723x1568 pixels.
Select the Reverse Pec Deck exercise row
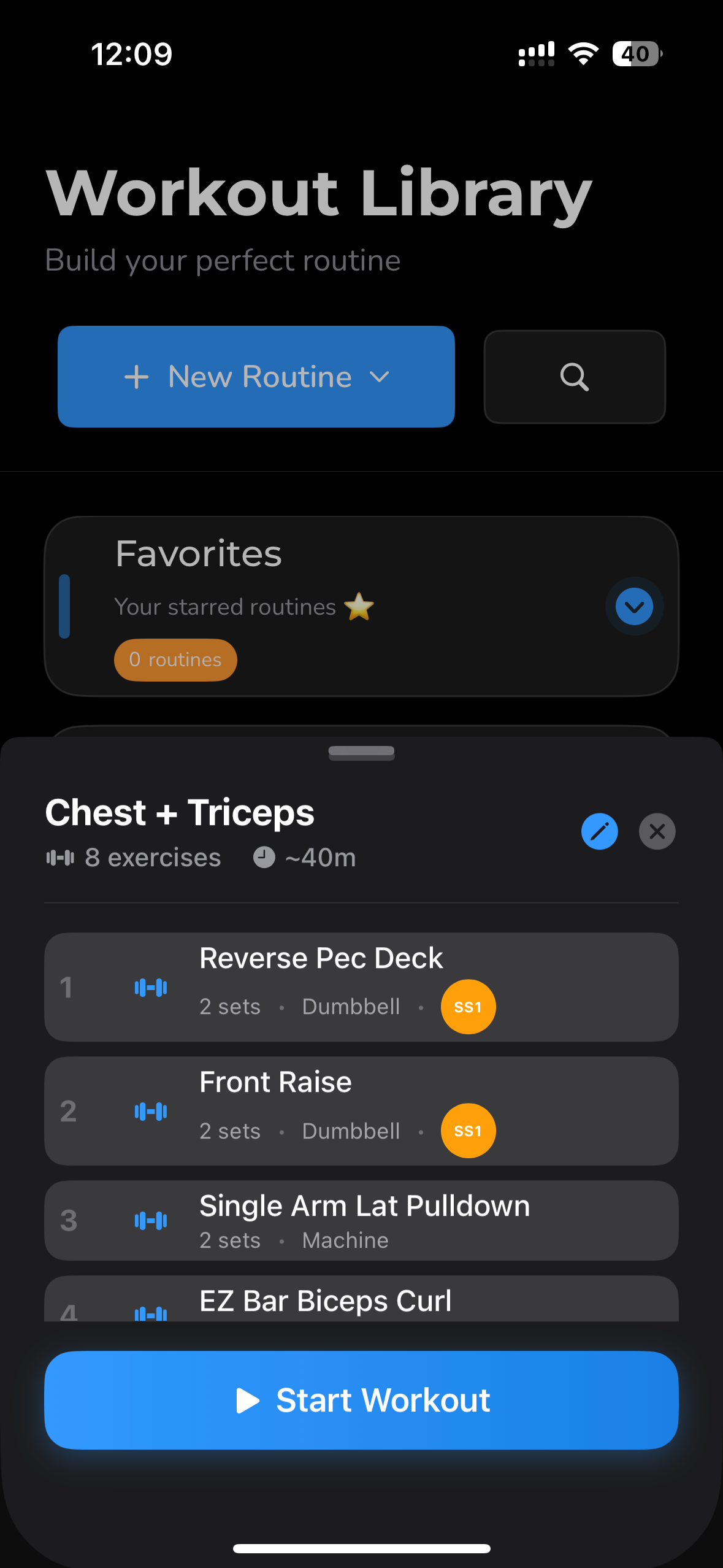point(361,987)
